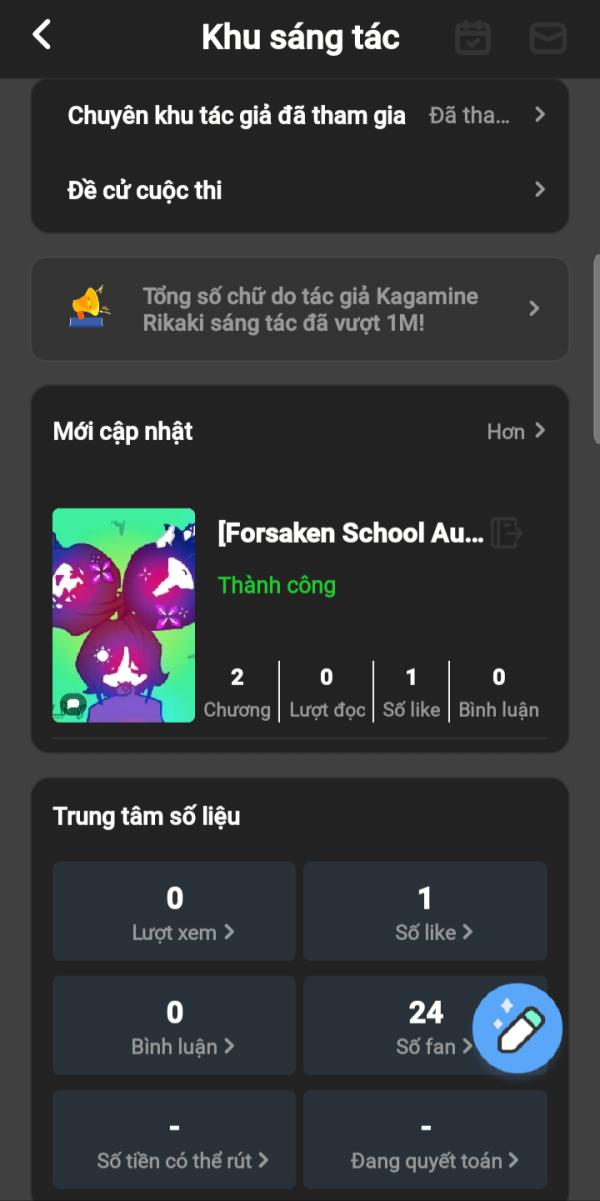This screenshot has height=1201, width=600.
Task: Open the Kagamine Rikaki 1M announcement
Action: (x=300, y=309)
